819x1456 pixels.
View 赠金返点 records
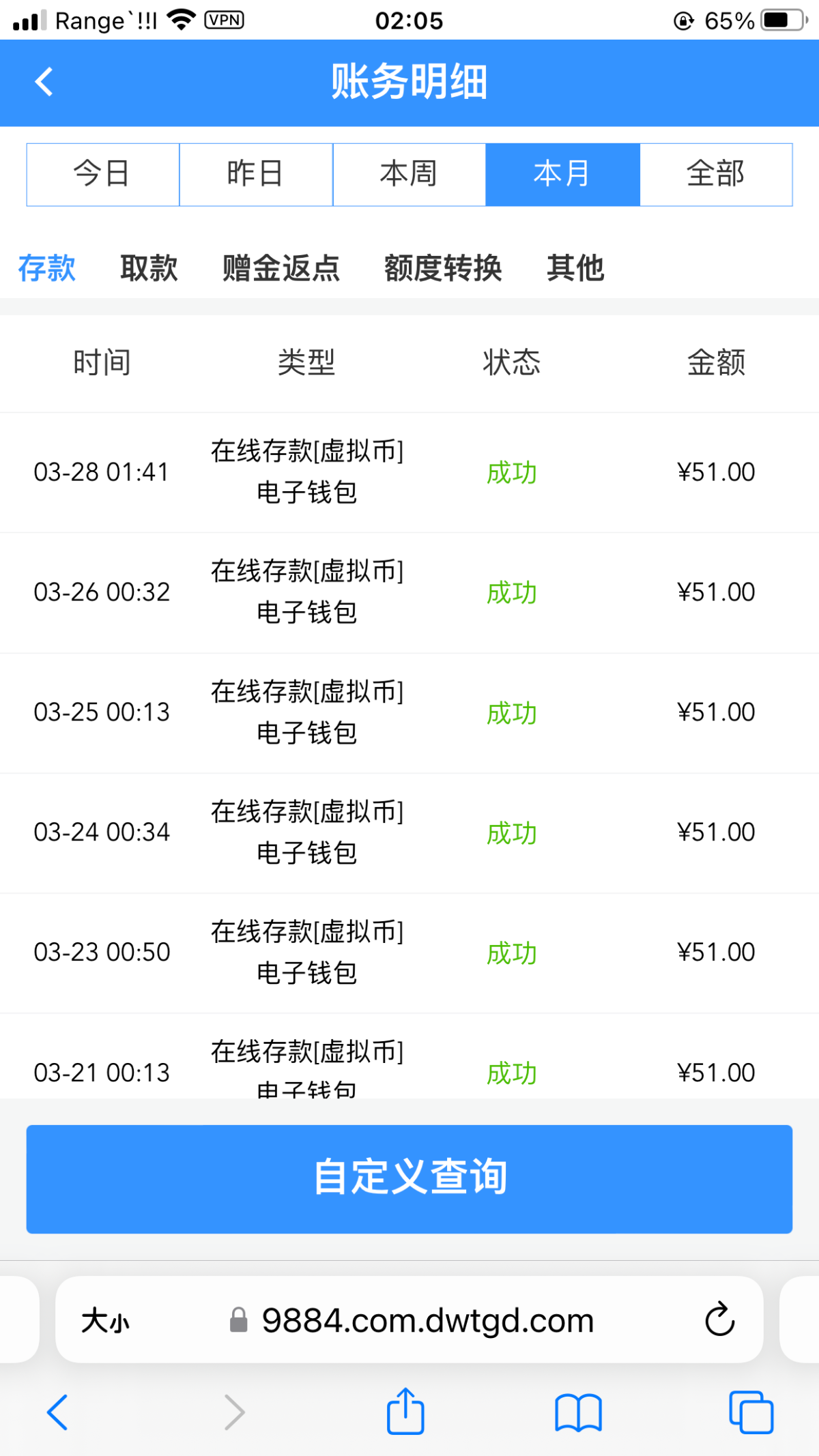click(x=281, y=267)
